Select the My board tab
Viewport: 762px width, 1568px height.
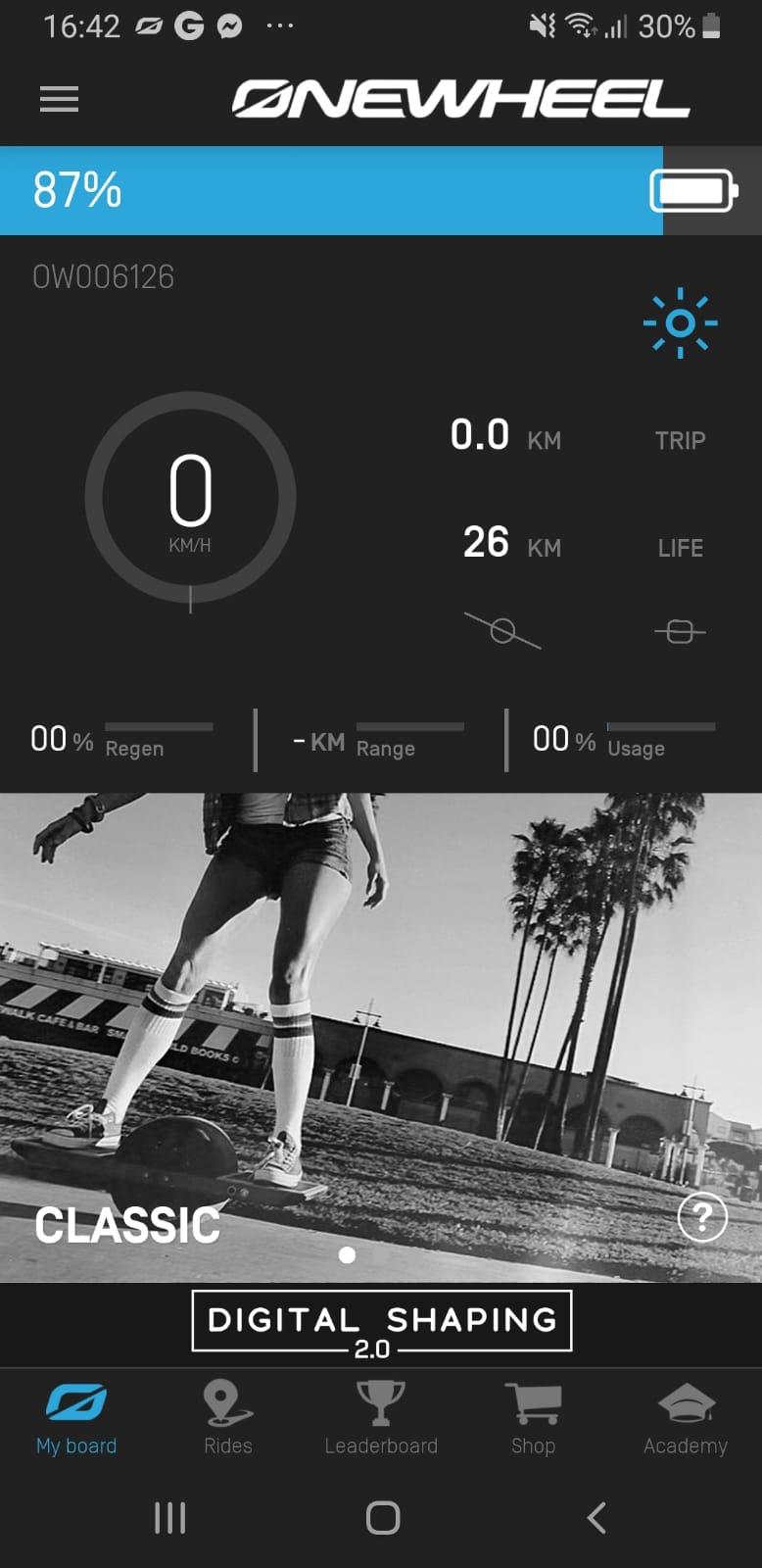[76, 1417]
